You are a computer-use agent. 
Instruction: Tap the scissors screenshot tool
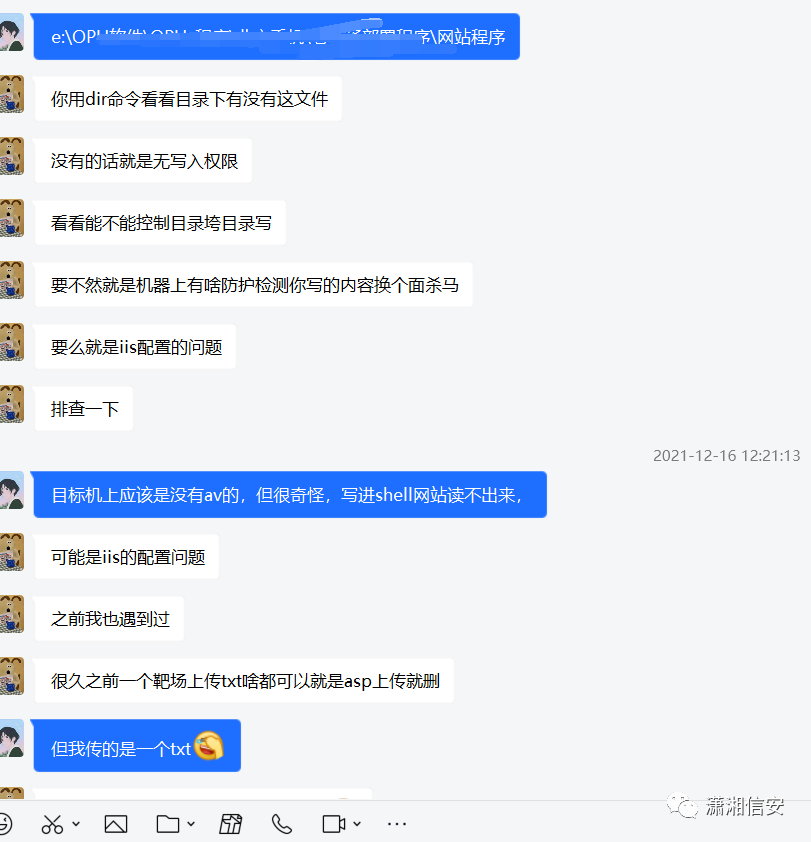click(51, 823)
